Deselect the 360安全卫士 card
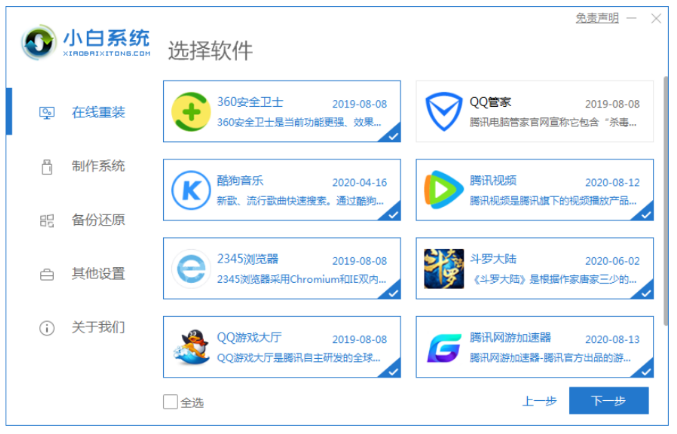Viewport: 677px width, 434px height. [281, 111]
